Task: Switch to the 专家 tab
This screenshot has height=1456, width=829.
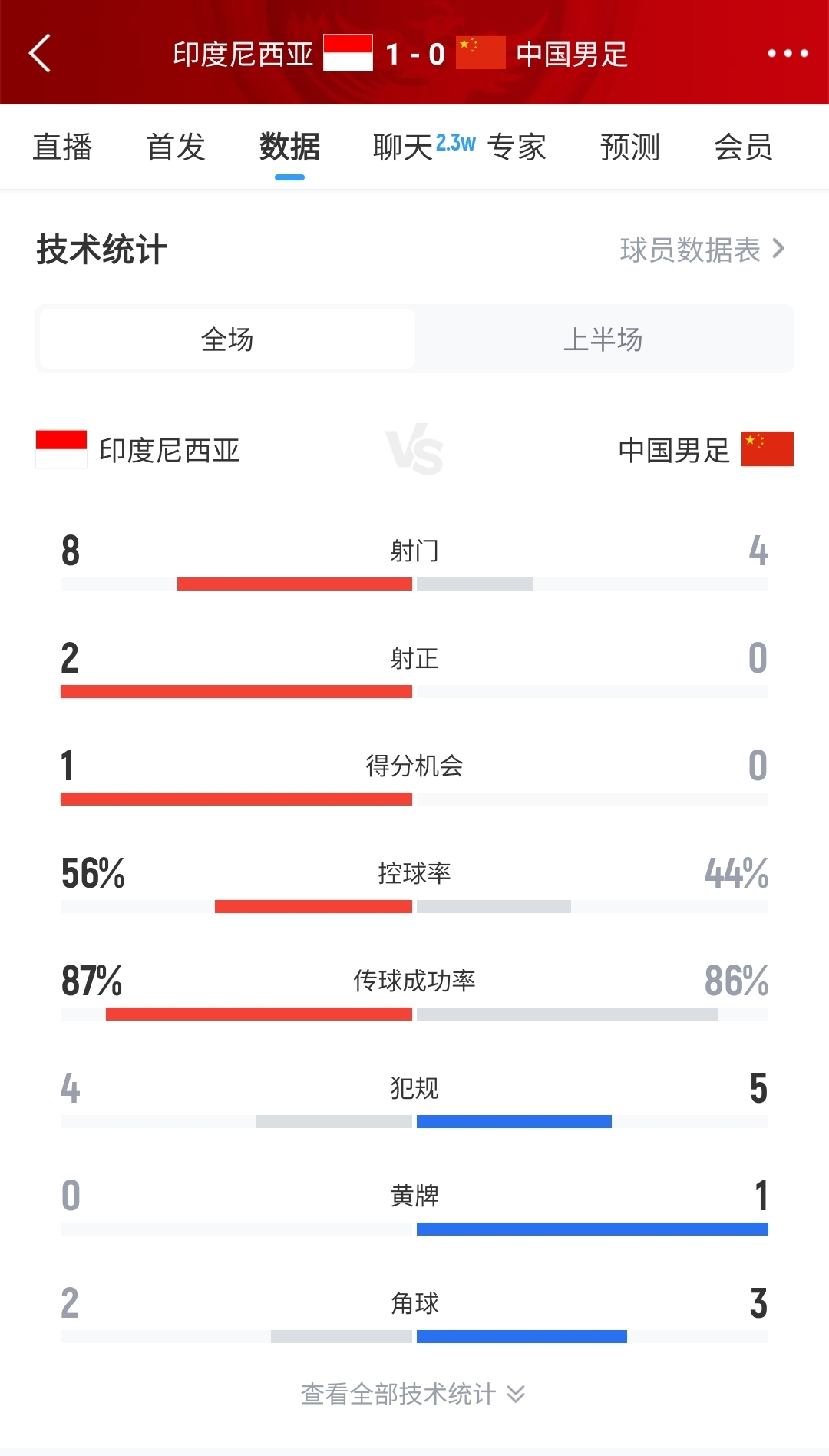Action: 517,147
